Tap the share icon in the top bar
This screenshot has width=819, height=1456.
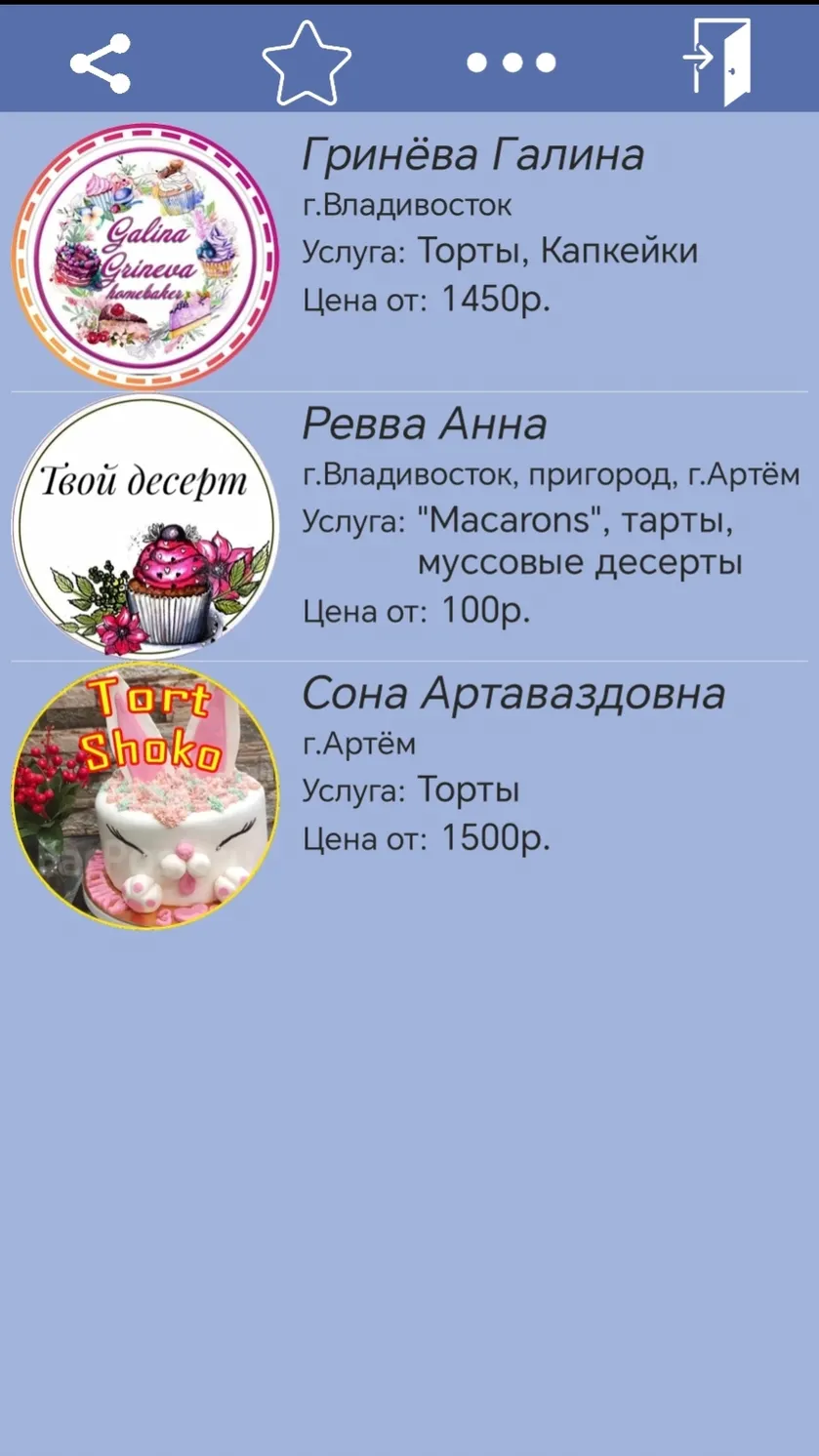pos(101,63)
